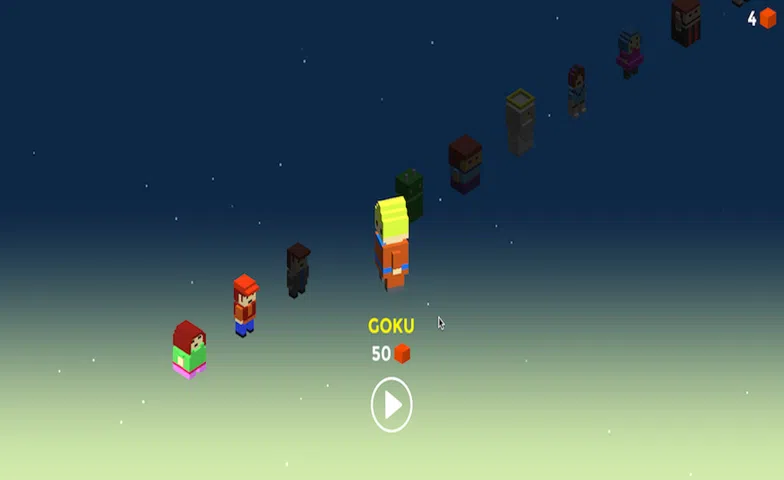Image resolution: width=784 pixels, height=480 pixels.
Task: Pick the dark locked character beside Mario
Action: tap(297, 270)
